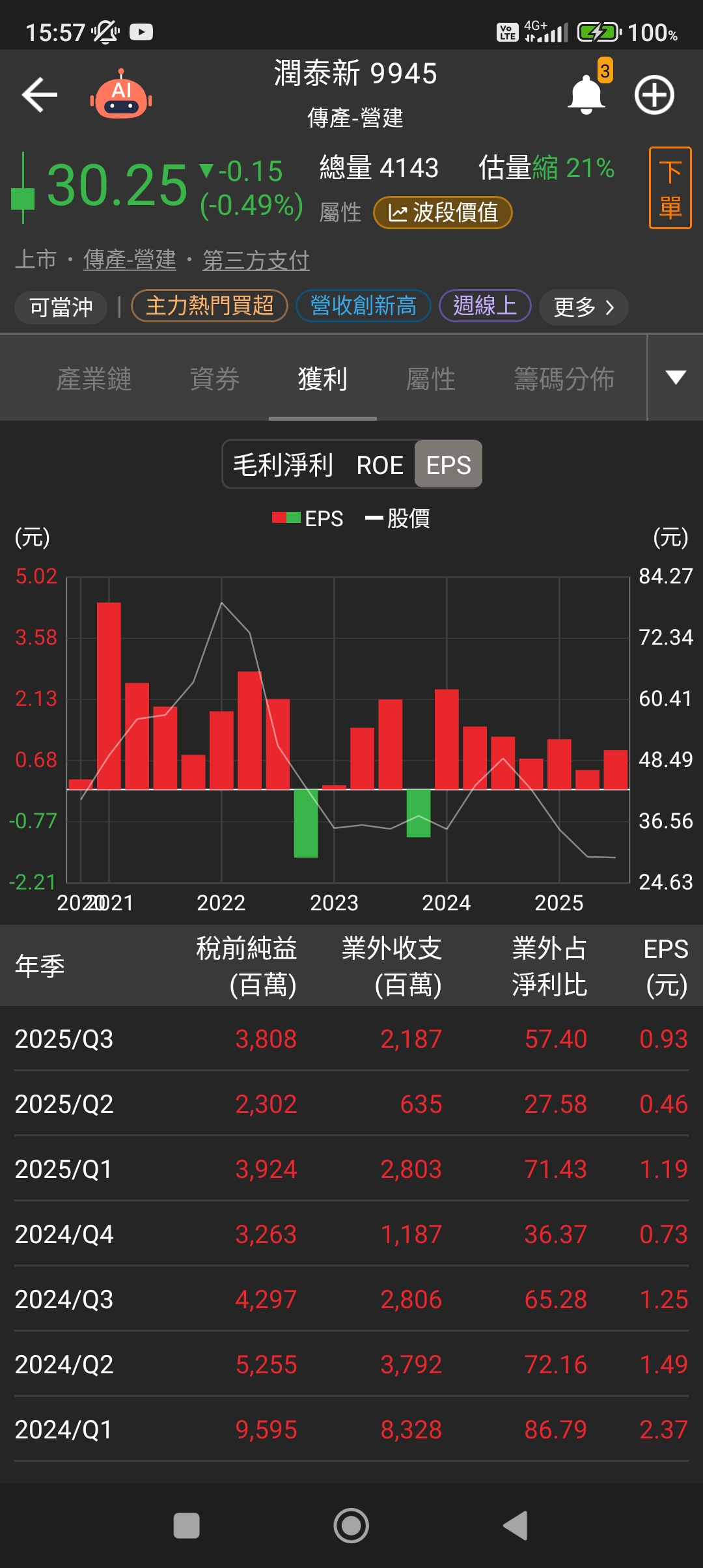Select the 主力熱門買超 tag
703x1568 pixels.
pos(210,306)
